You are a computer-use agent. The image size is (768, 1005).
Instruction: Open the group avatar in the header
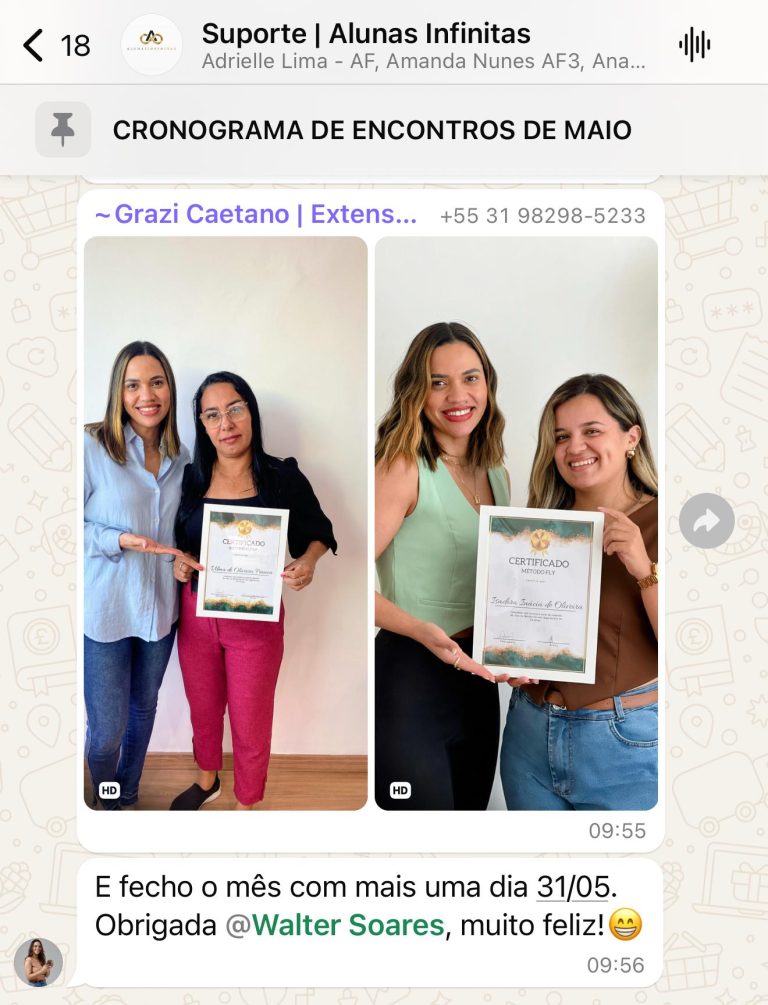[152, 45]
